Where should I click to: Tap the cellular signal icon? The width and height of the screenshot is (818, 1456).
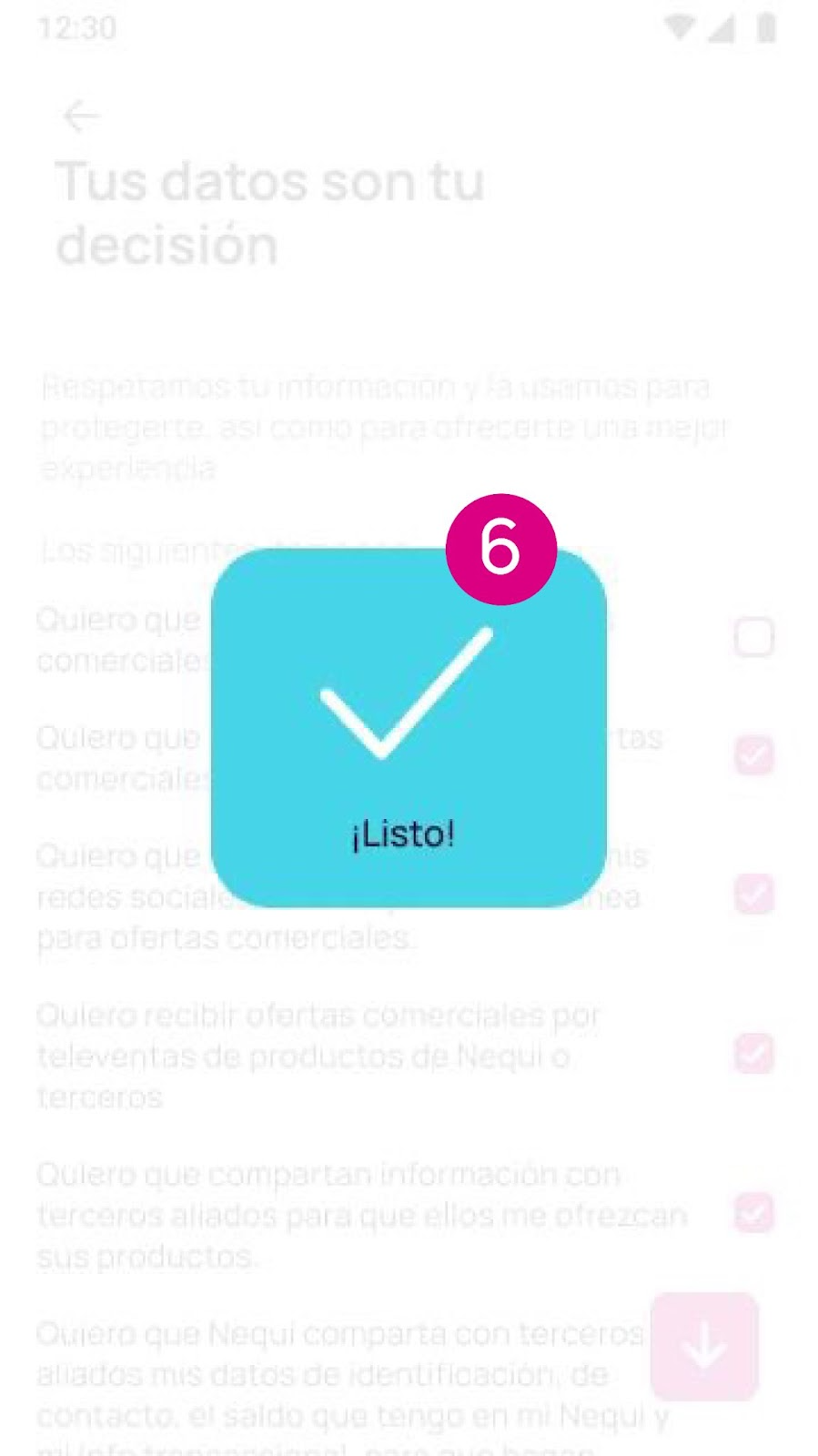click(723, 27)
